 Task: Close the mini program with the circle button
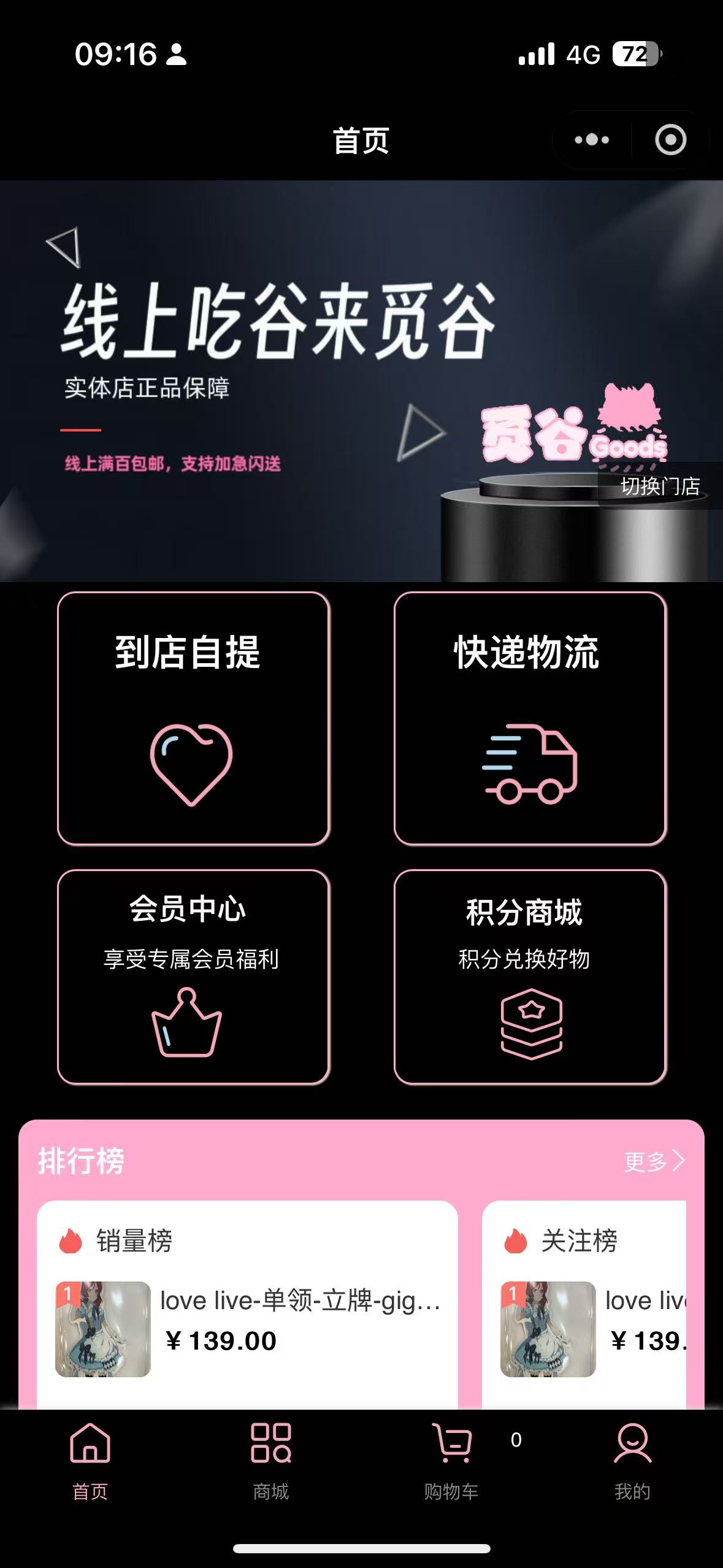pyautogui.click(x=670, y=140)
